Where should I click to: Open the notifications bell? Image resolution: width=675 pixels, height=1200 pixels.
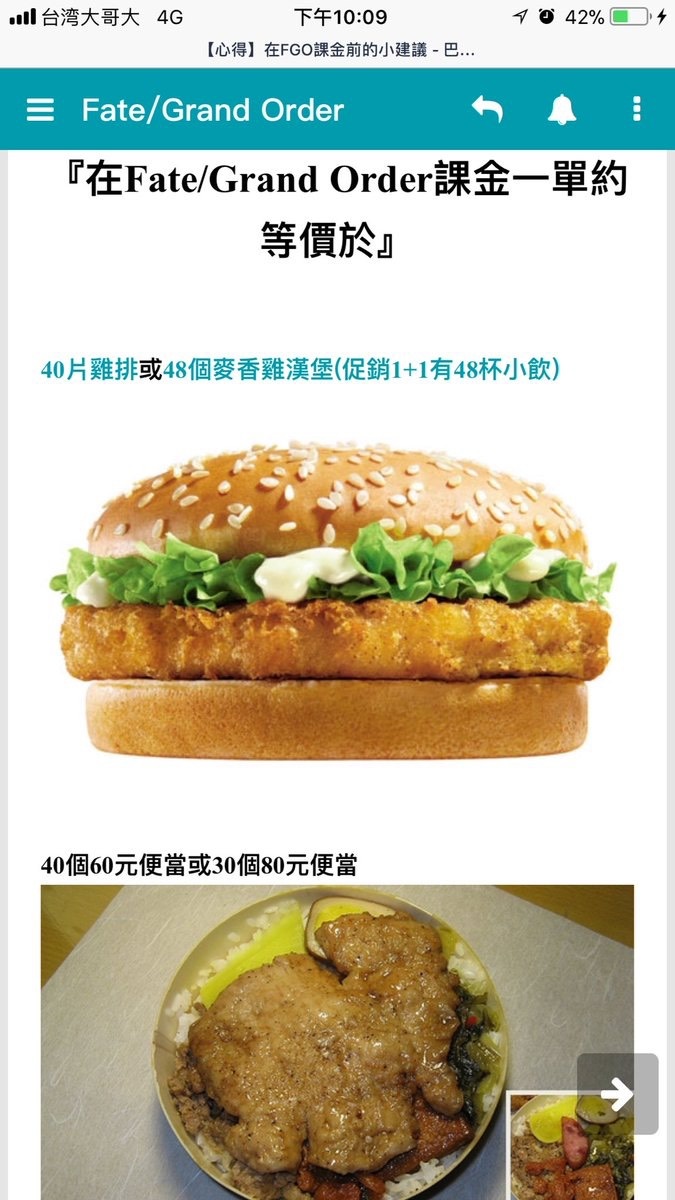[x=562, y=109]
